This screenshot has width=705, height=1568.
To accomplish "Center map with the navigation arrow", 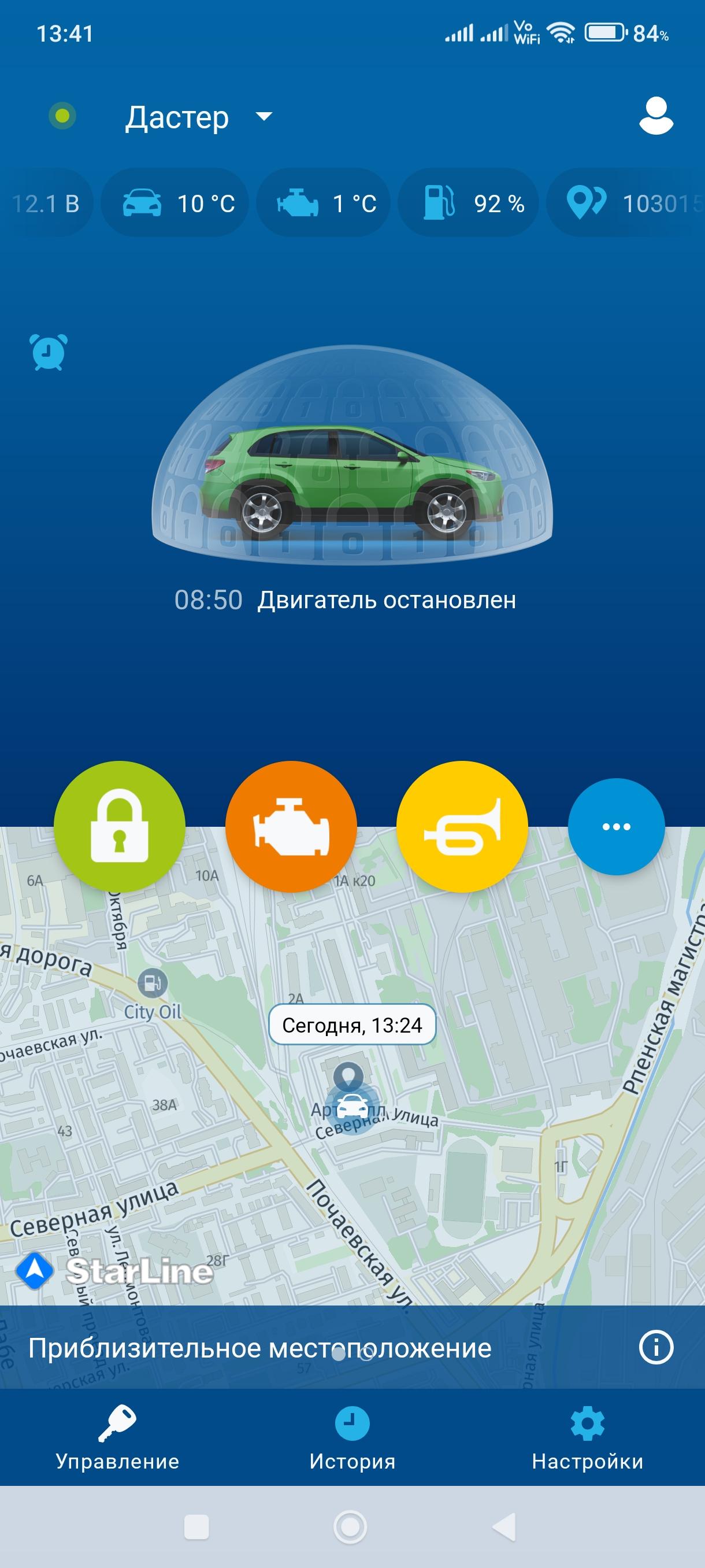I will pyautogui.click(x=34, y=1270).
